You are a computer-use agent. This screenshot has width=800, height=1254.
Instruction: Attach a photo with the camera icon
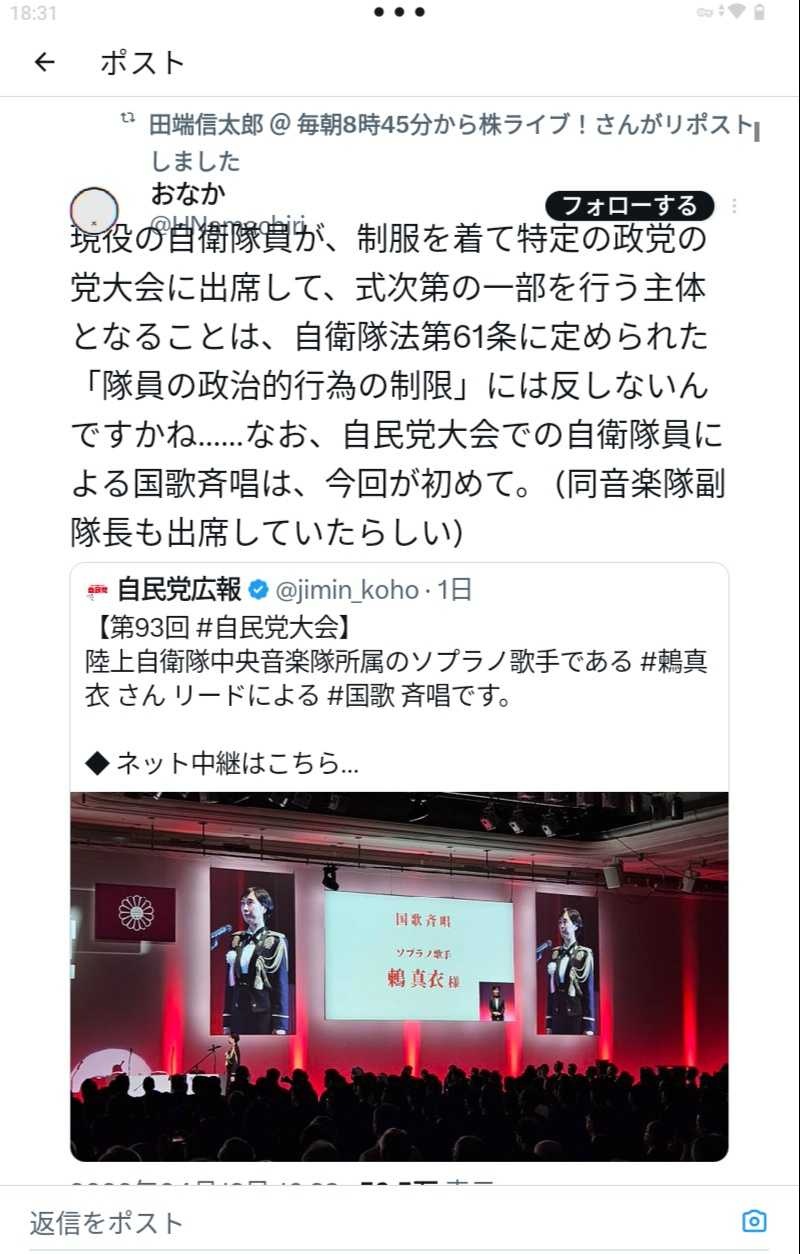[x=754, y=1221]
